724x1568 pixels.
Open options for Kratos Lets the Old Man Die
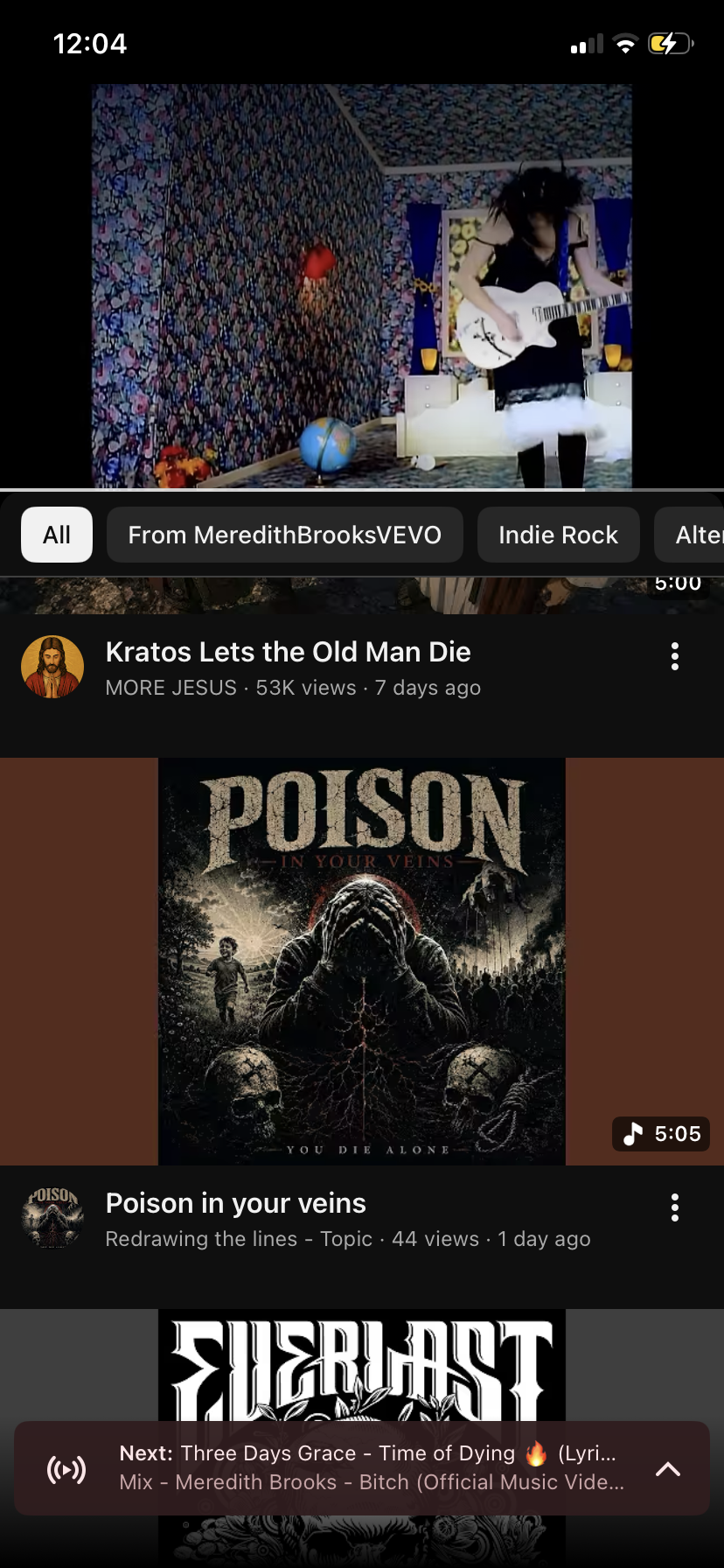[674, 656]
